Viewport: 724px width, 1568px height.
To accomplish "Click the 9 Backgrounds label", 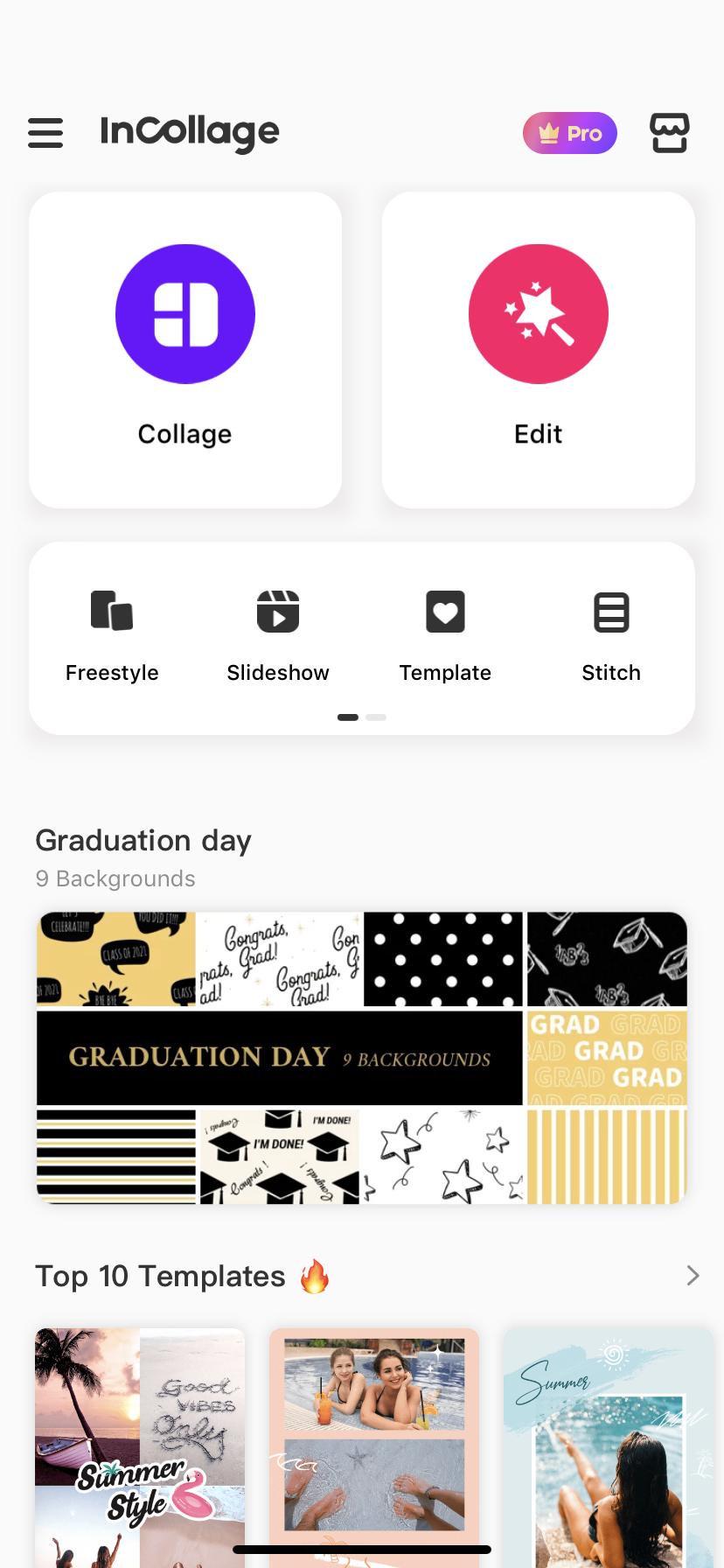I will click(115, 878).
